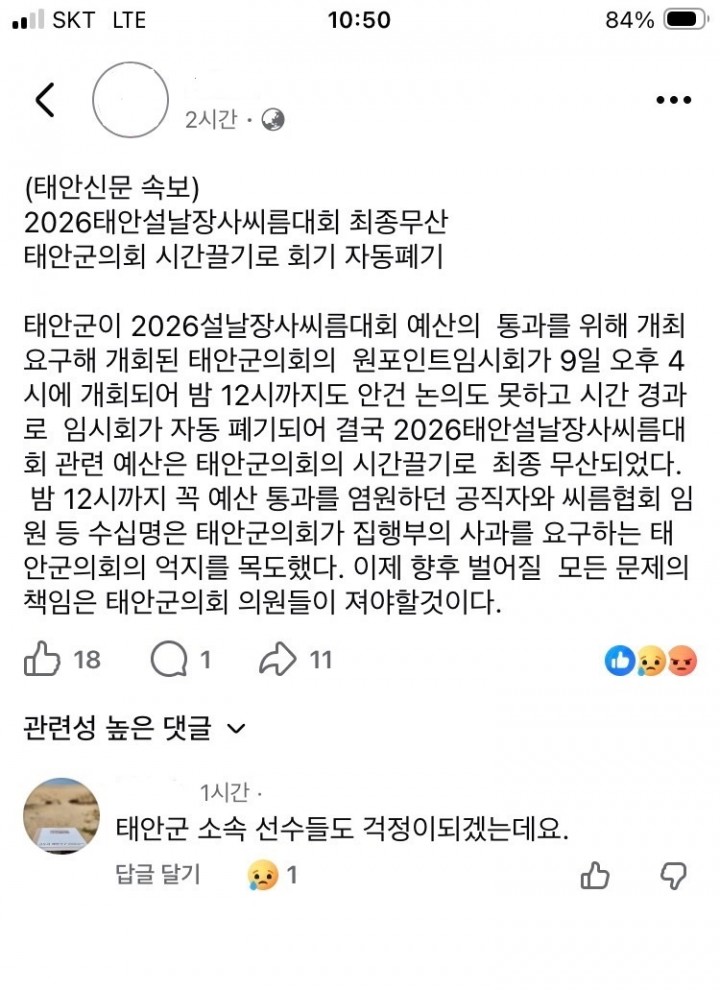Thumbs-up the comment about 태안군 소속 선수들

point(595,876)
